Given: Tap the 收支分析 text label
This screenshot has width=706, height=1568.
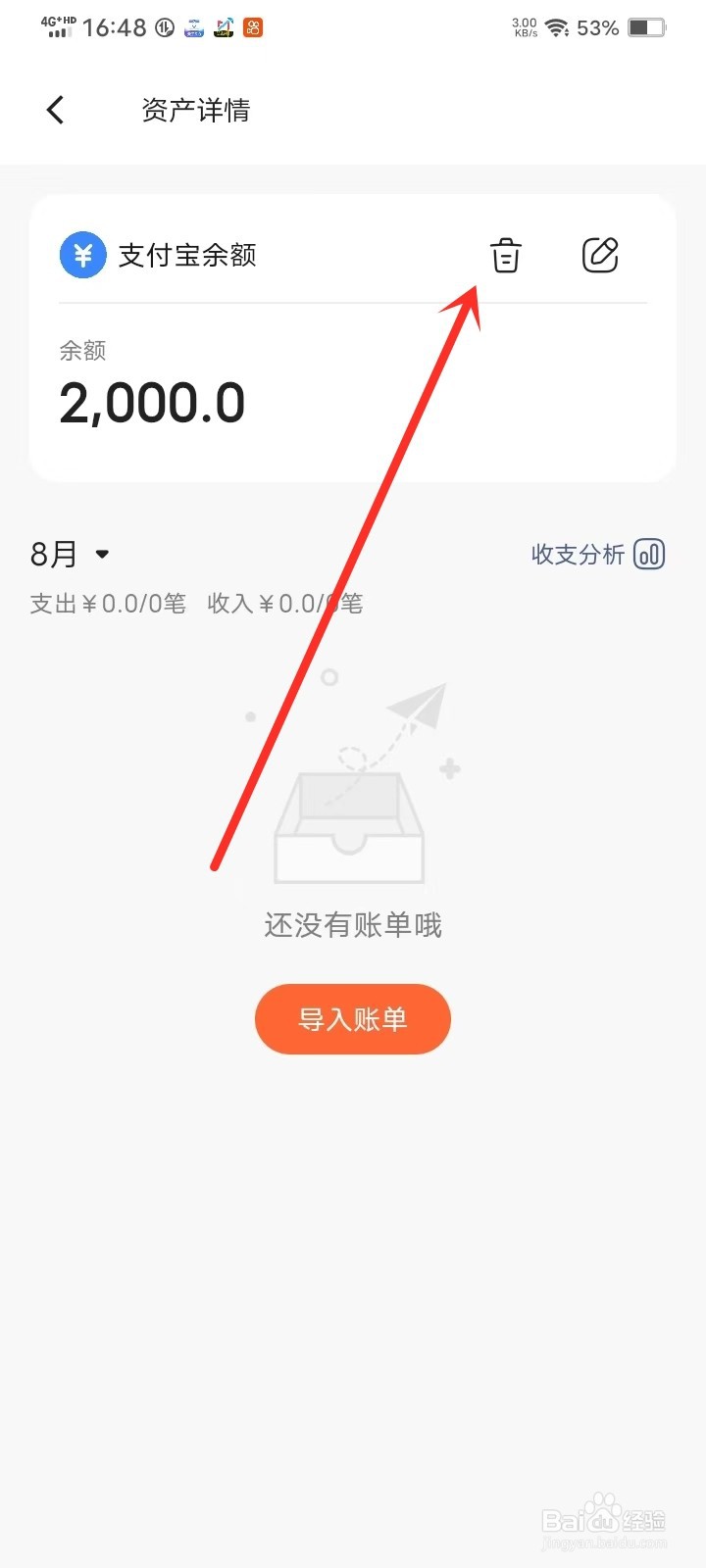Looking at the screenshot, I should tap(577, 554).
